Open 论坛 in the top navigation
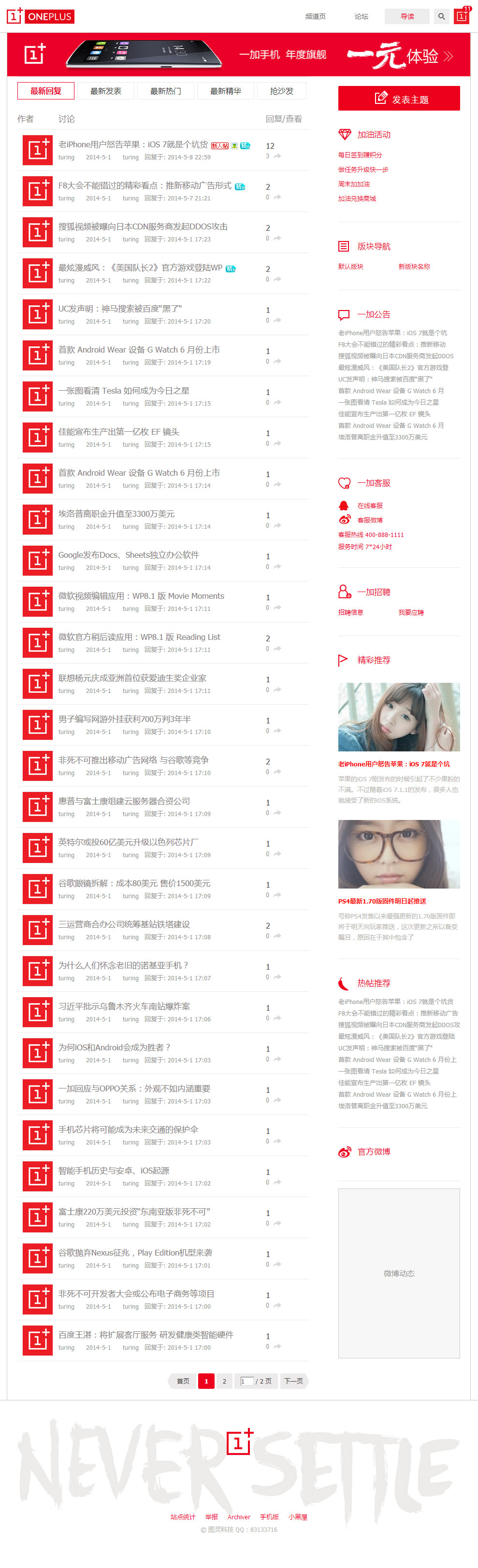This screenshot has width=478, height=1568. pos(362,16)
